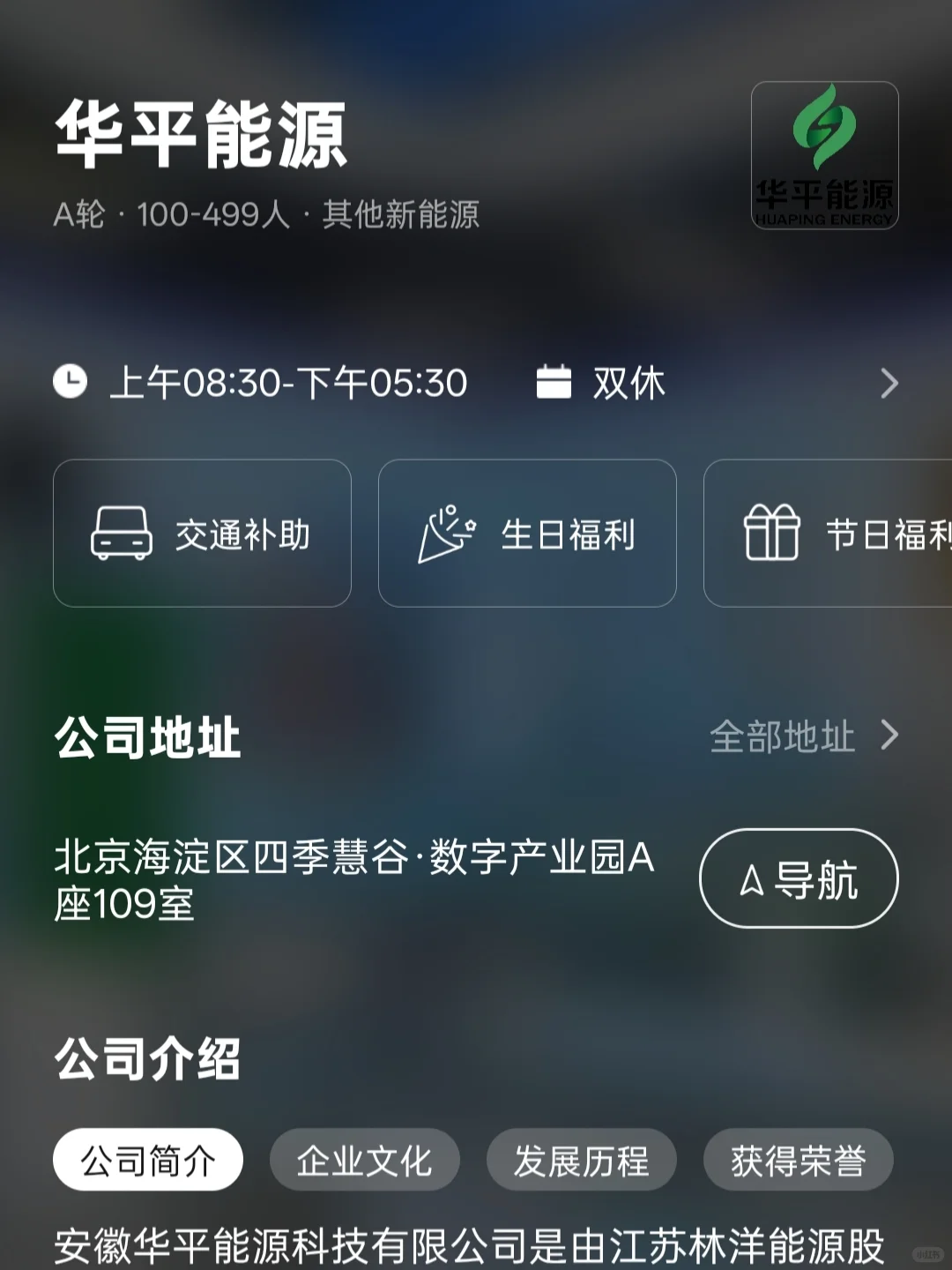Show the 获得荣誉 tab
The height and width of the screenshot is (1270, 952).
tap(799, 1160)
